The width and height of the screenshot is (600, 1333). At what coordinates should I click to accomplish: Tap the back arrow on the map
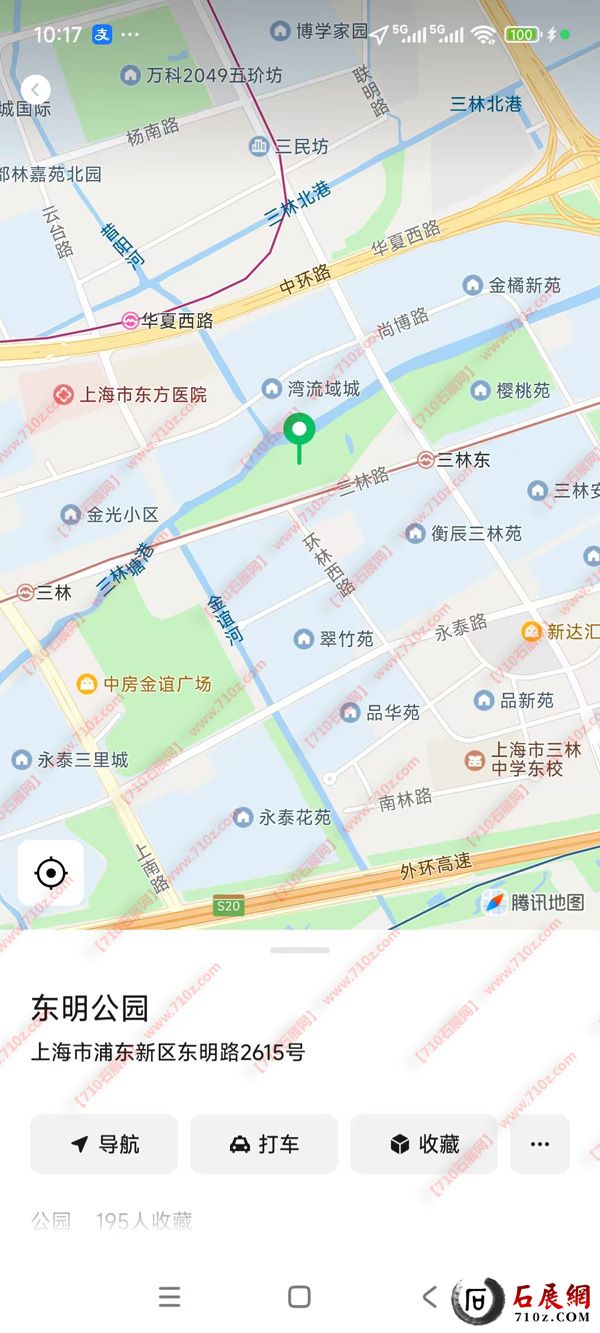click(36, 90)
